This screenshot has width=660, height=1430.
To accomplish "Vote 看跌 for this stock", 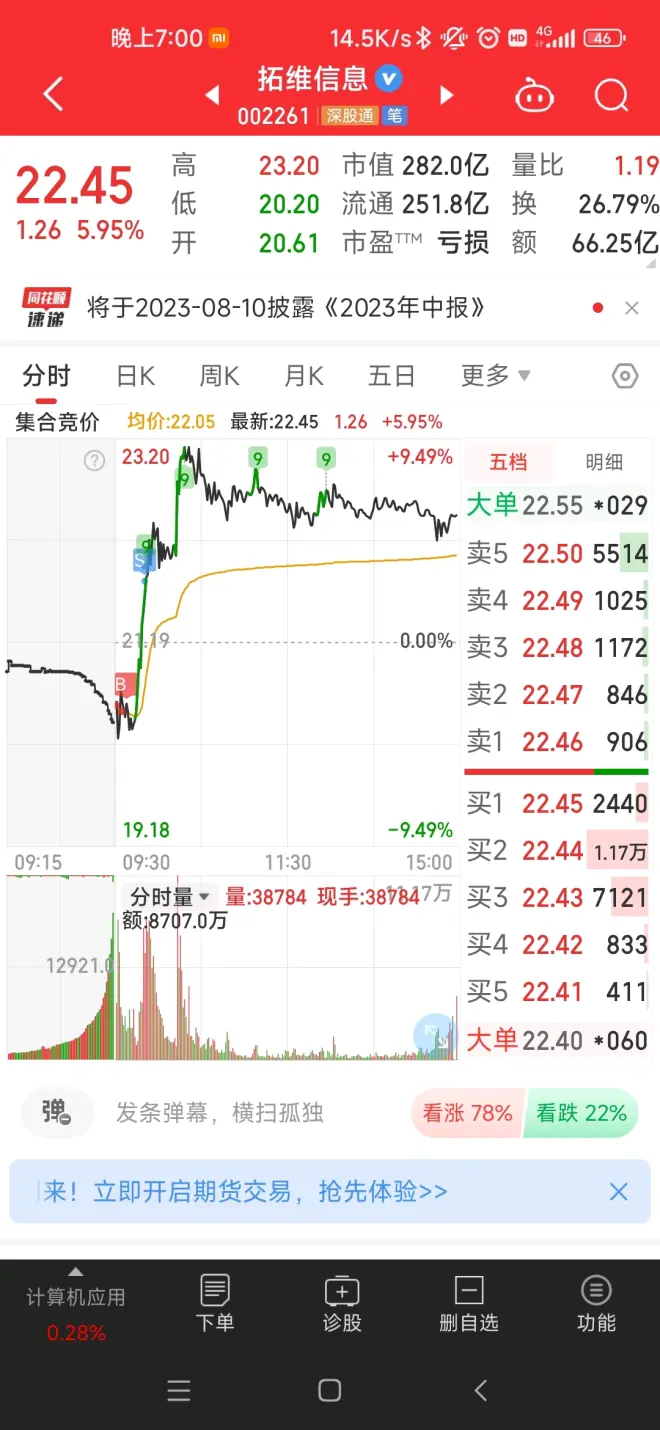I will pyautogui.click(x=581, y=1113).
